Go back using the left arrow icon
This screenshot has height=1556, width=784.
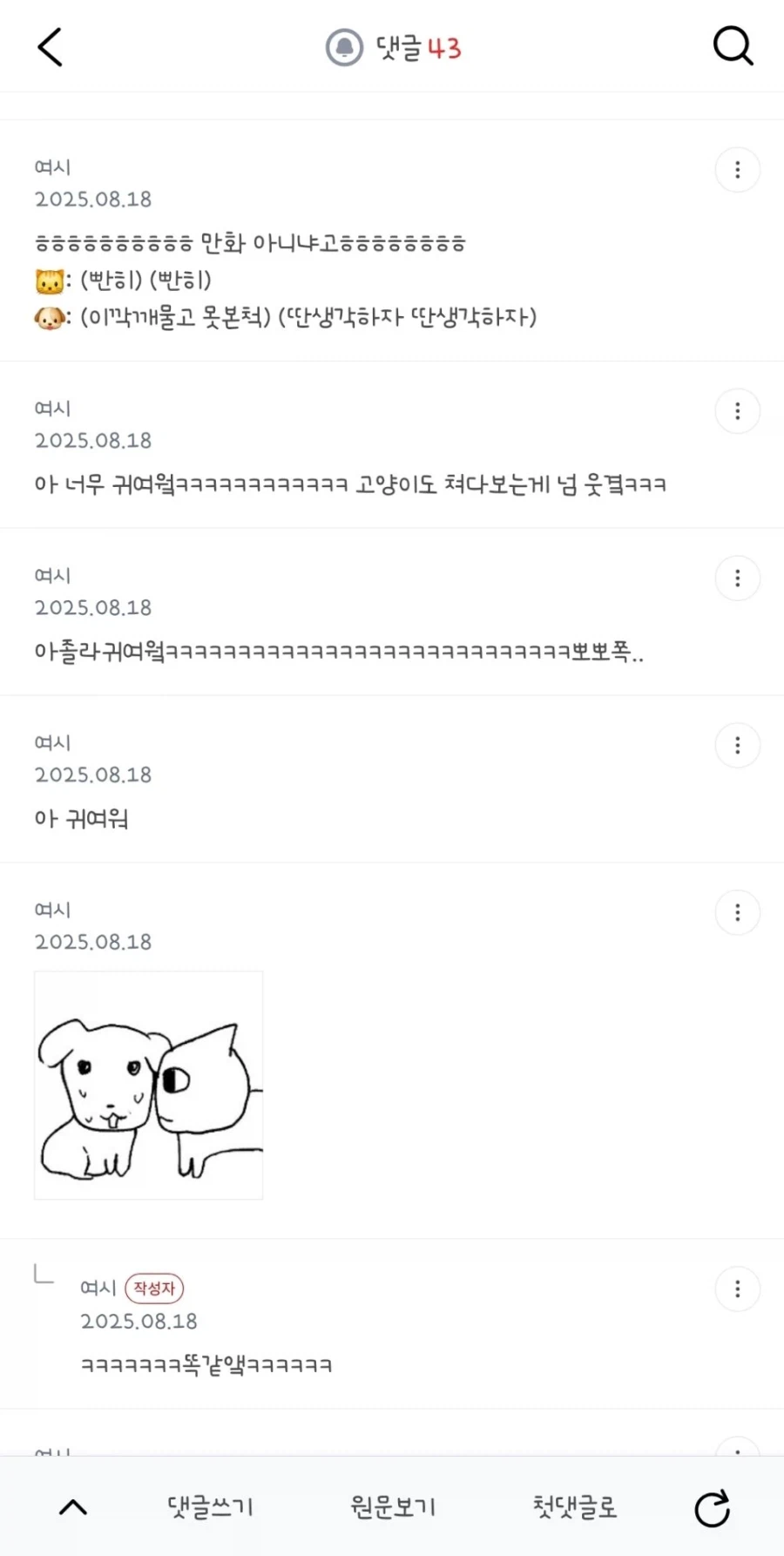click(x=50, y=48)
